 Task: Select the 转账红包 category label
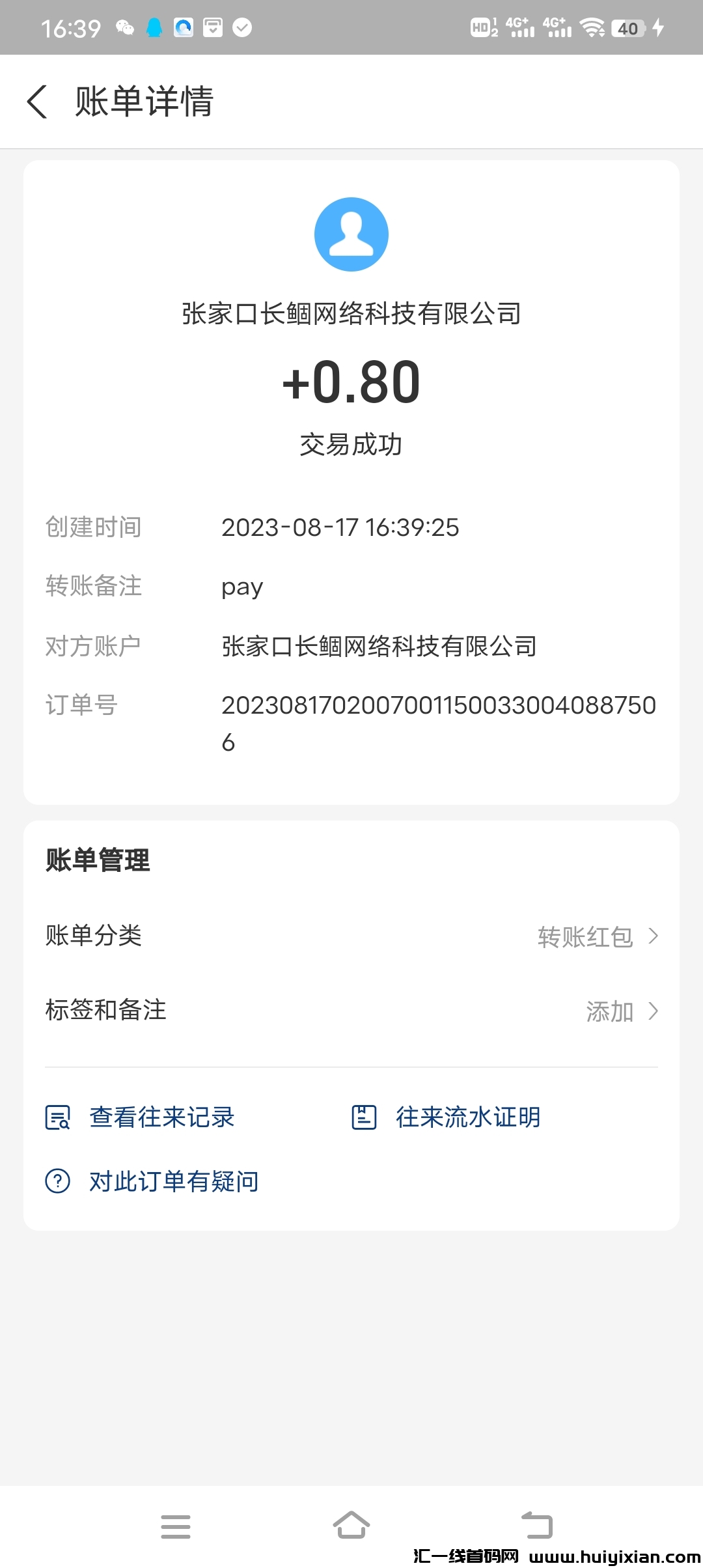point(584,936)
